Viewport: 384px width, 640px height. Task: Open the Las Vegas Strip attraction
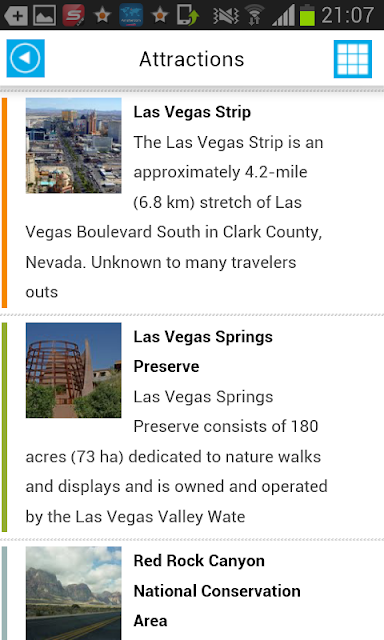tap(192, 202)
